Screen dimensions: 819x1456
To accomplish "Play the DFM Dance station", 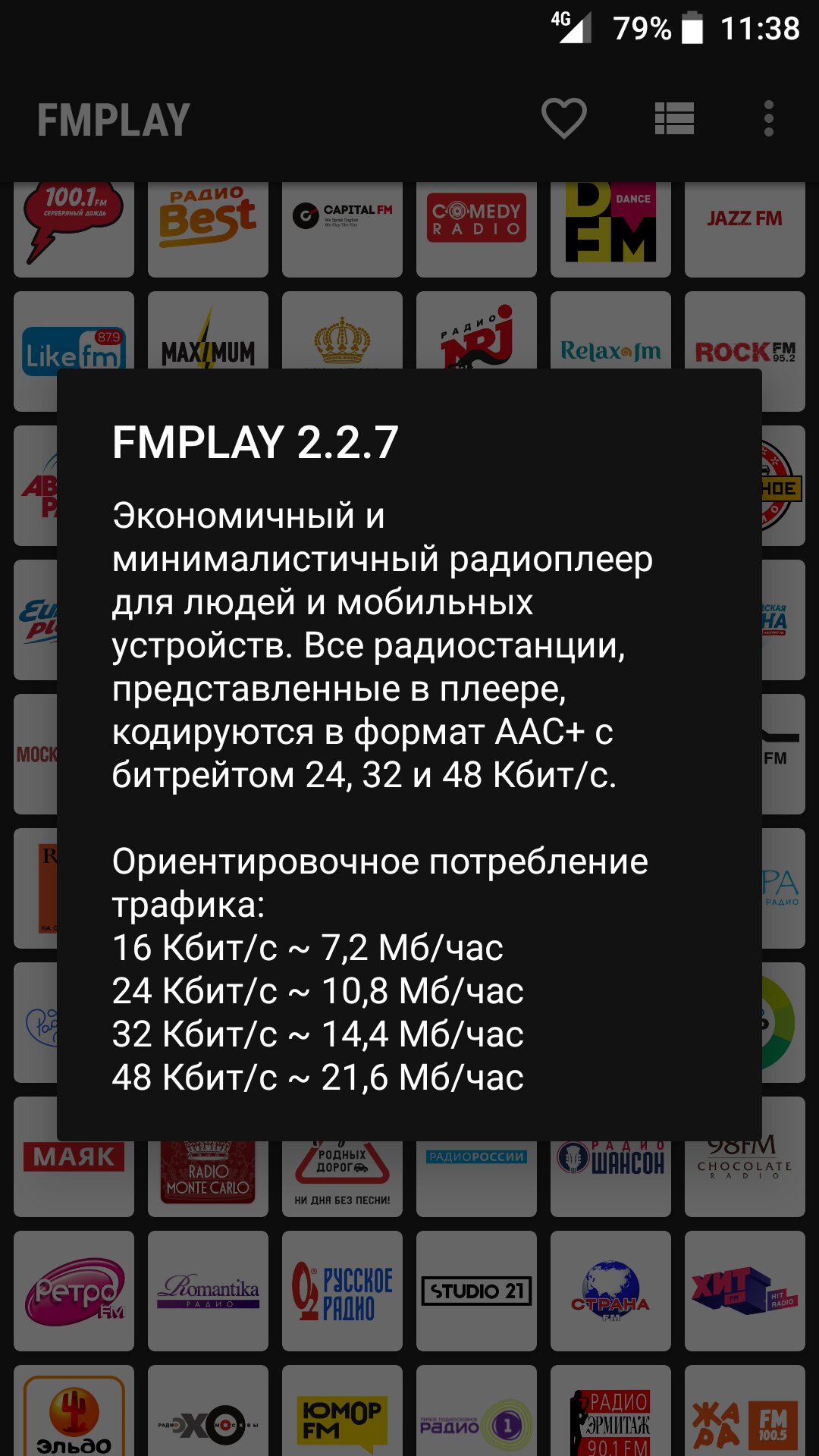I will coord(610,226).
